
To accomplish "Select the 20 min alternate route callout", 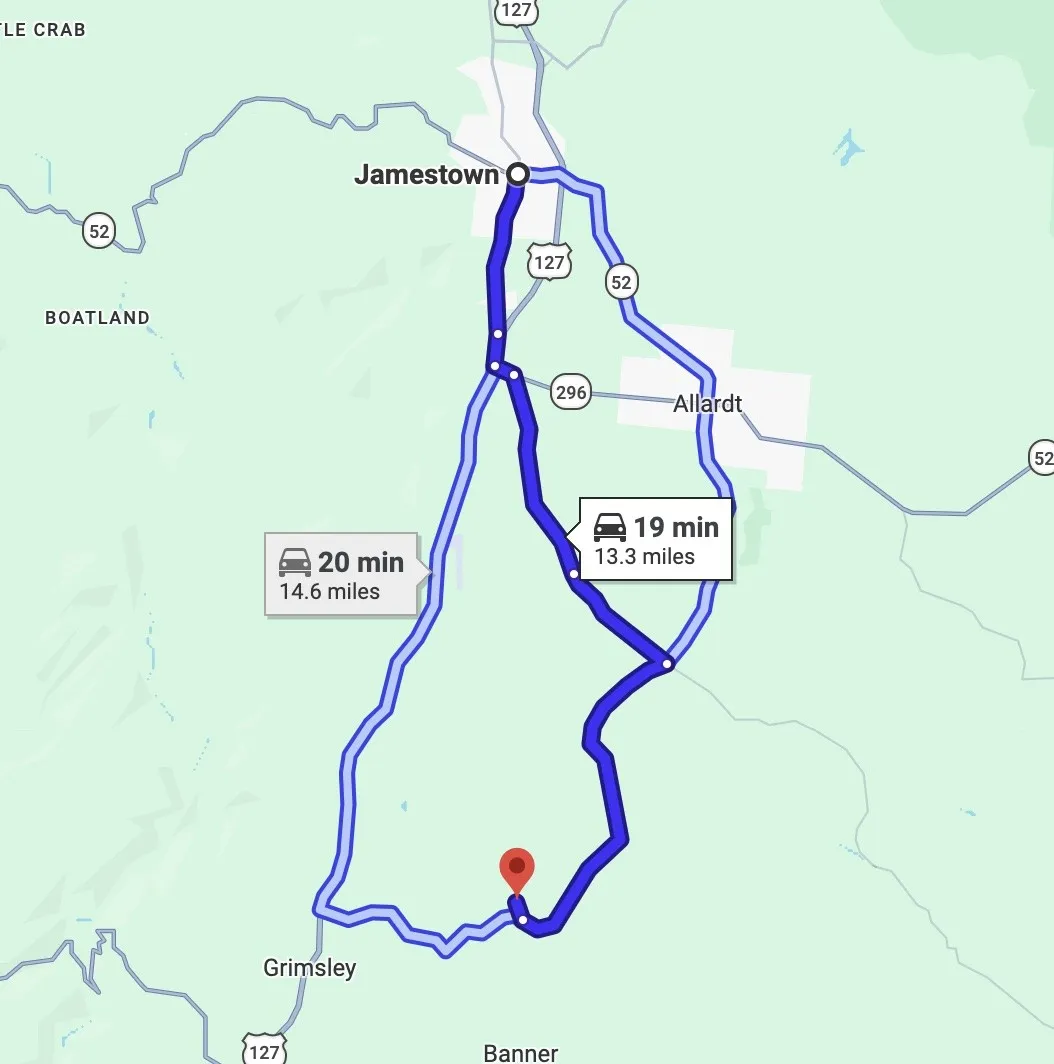I will point(342,575).
